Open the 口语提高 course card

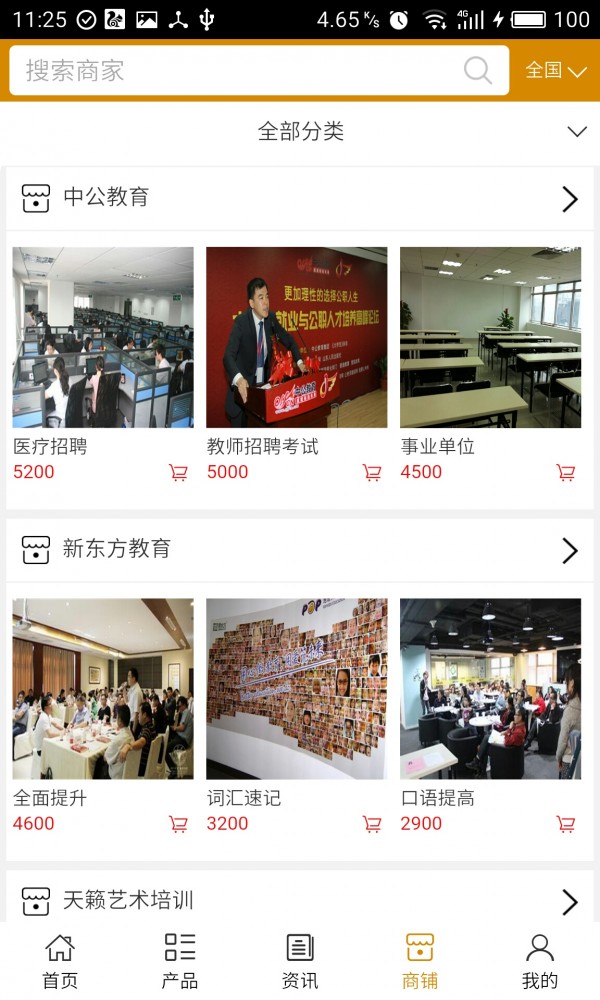pyautogui.click(x=490, y=689)
